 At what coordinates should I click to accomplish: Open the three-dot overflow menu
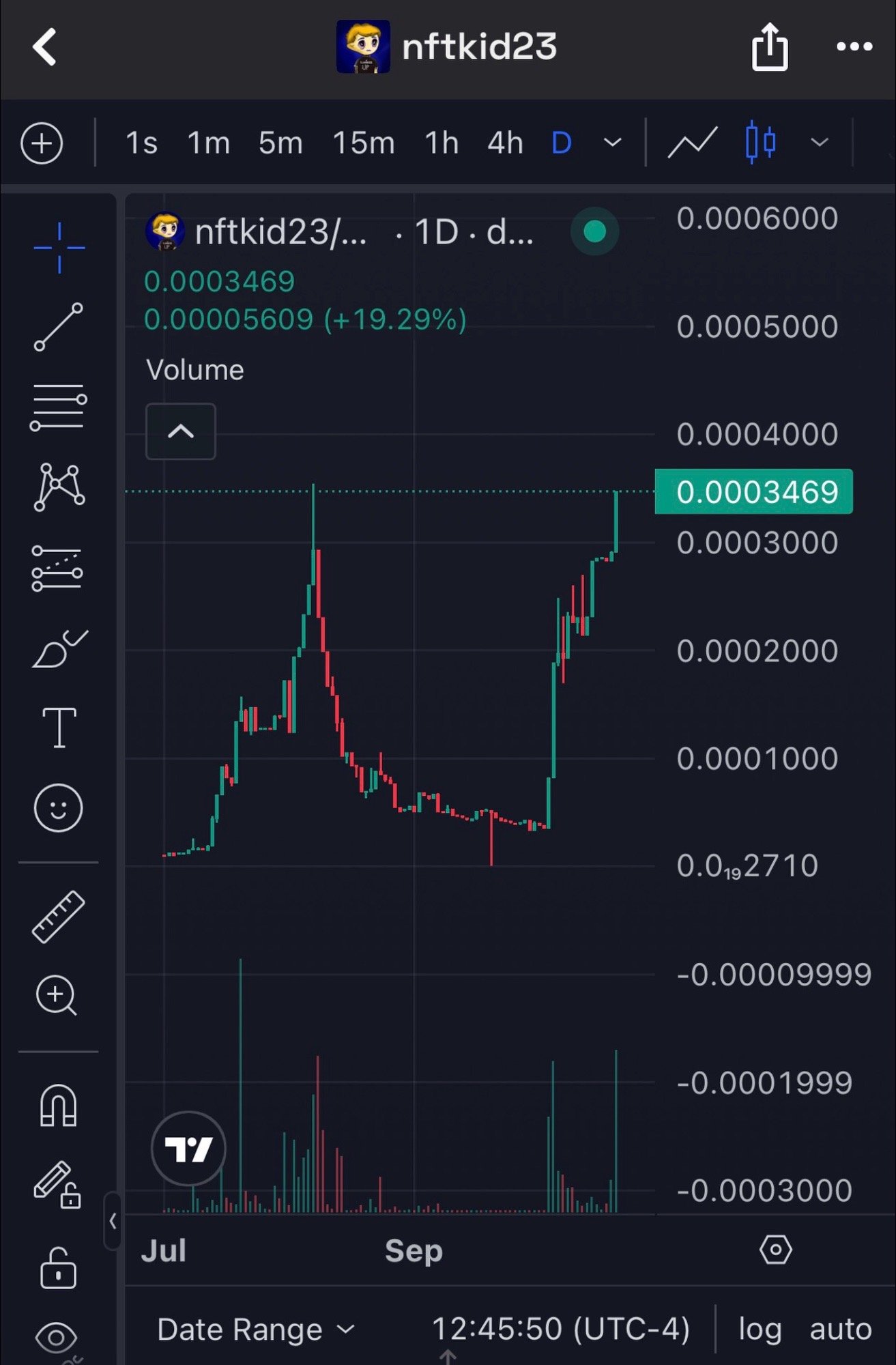point(854,46)
